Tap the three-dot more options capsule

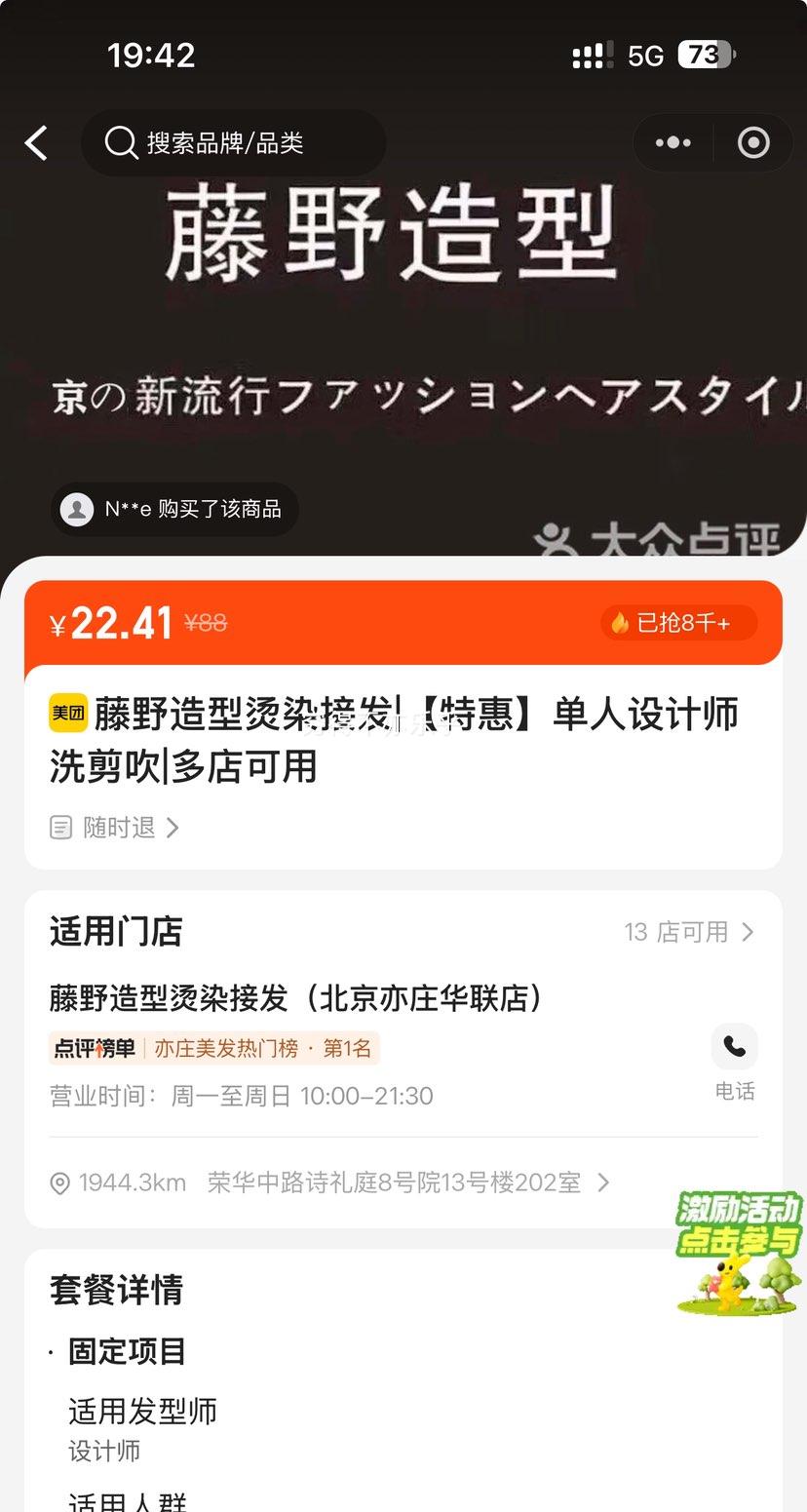(x=672, y=142)
